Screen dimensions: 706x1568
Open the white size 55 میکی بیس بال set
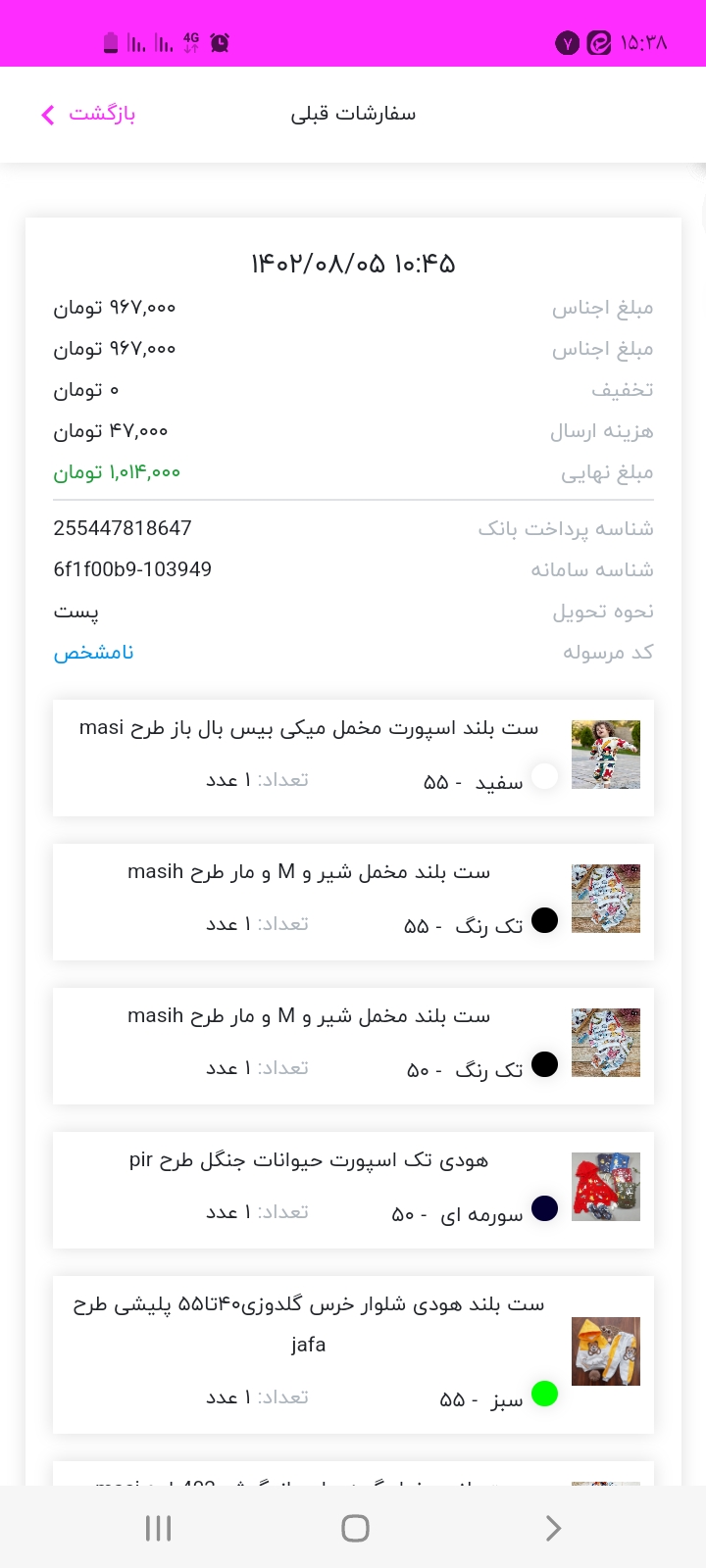pos(353,758)
